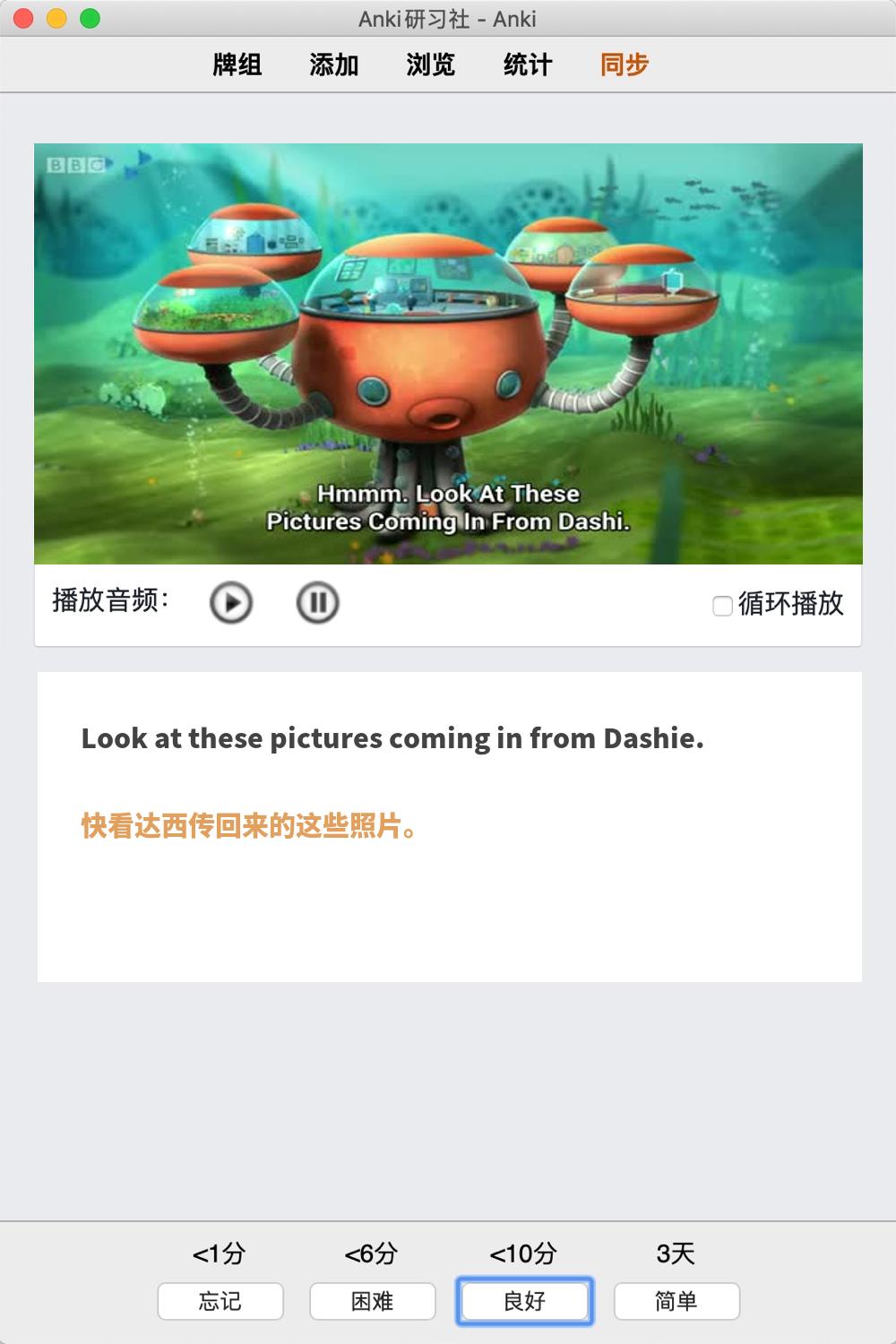Open the 浏览 card browser
896x1344 pixels.
click(x=431, y=65)
